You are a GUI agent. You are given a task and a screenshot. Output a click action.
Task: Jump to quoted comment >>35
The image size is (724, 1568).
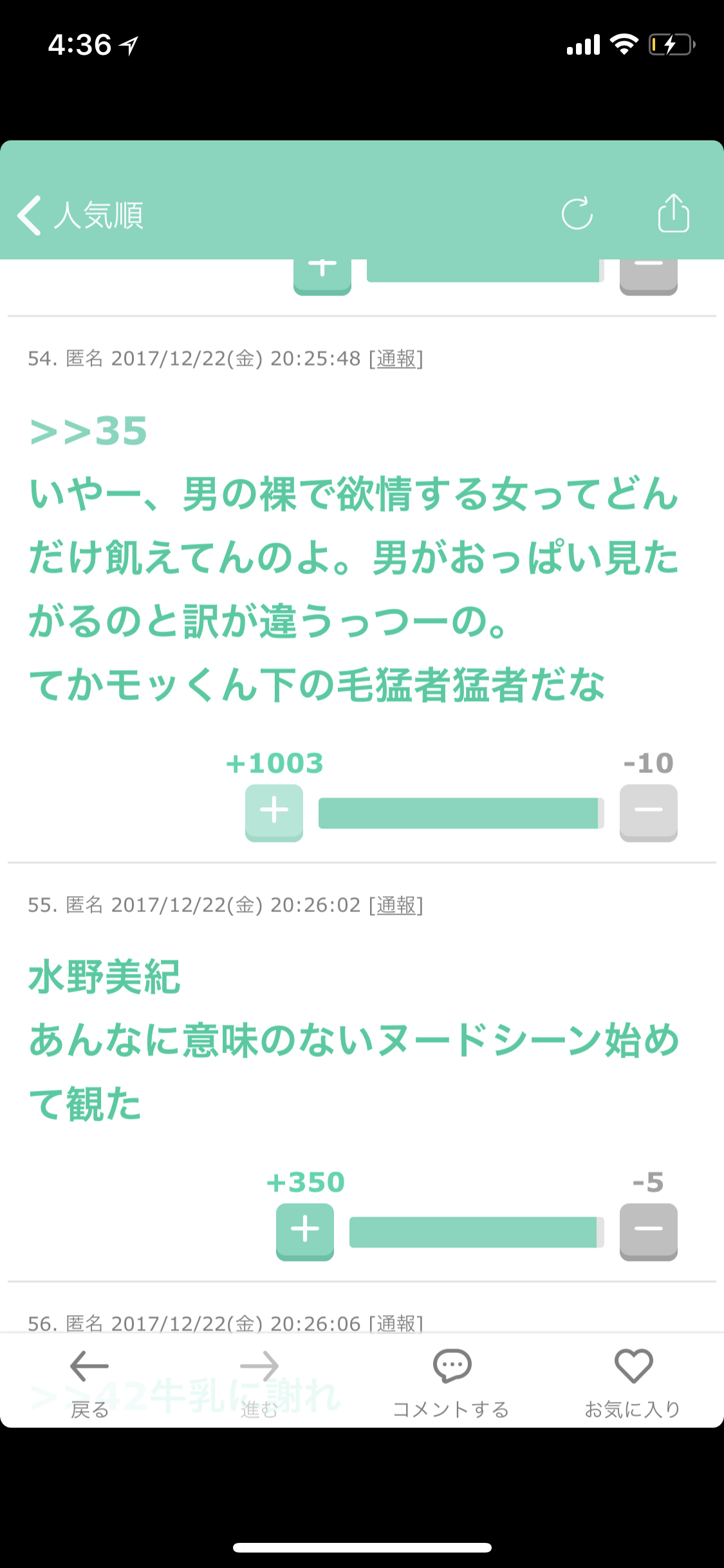tap(88, 431)
